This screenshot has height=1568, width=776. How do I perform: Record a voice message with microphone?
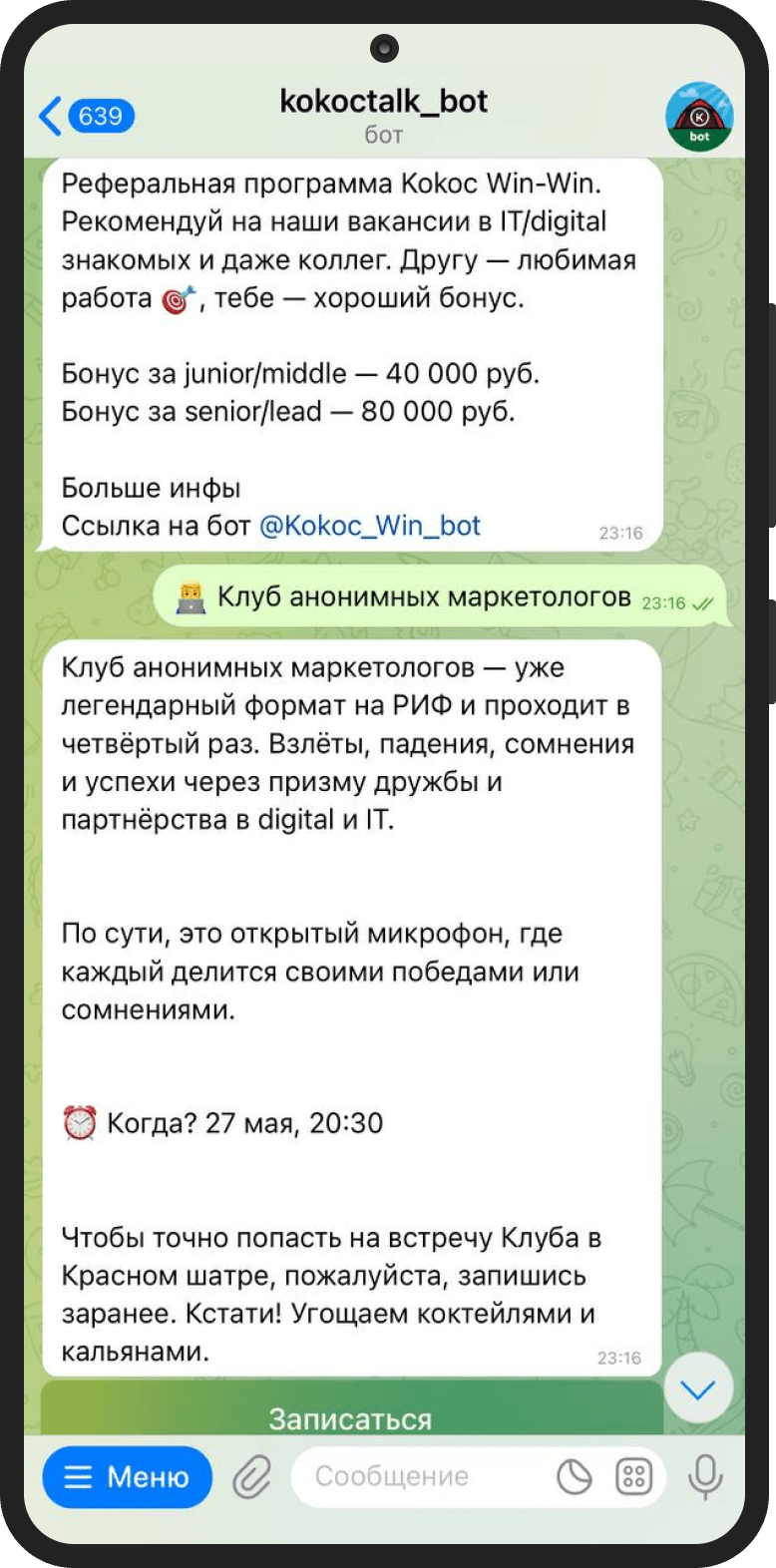point(704,1477)
